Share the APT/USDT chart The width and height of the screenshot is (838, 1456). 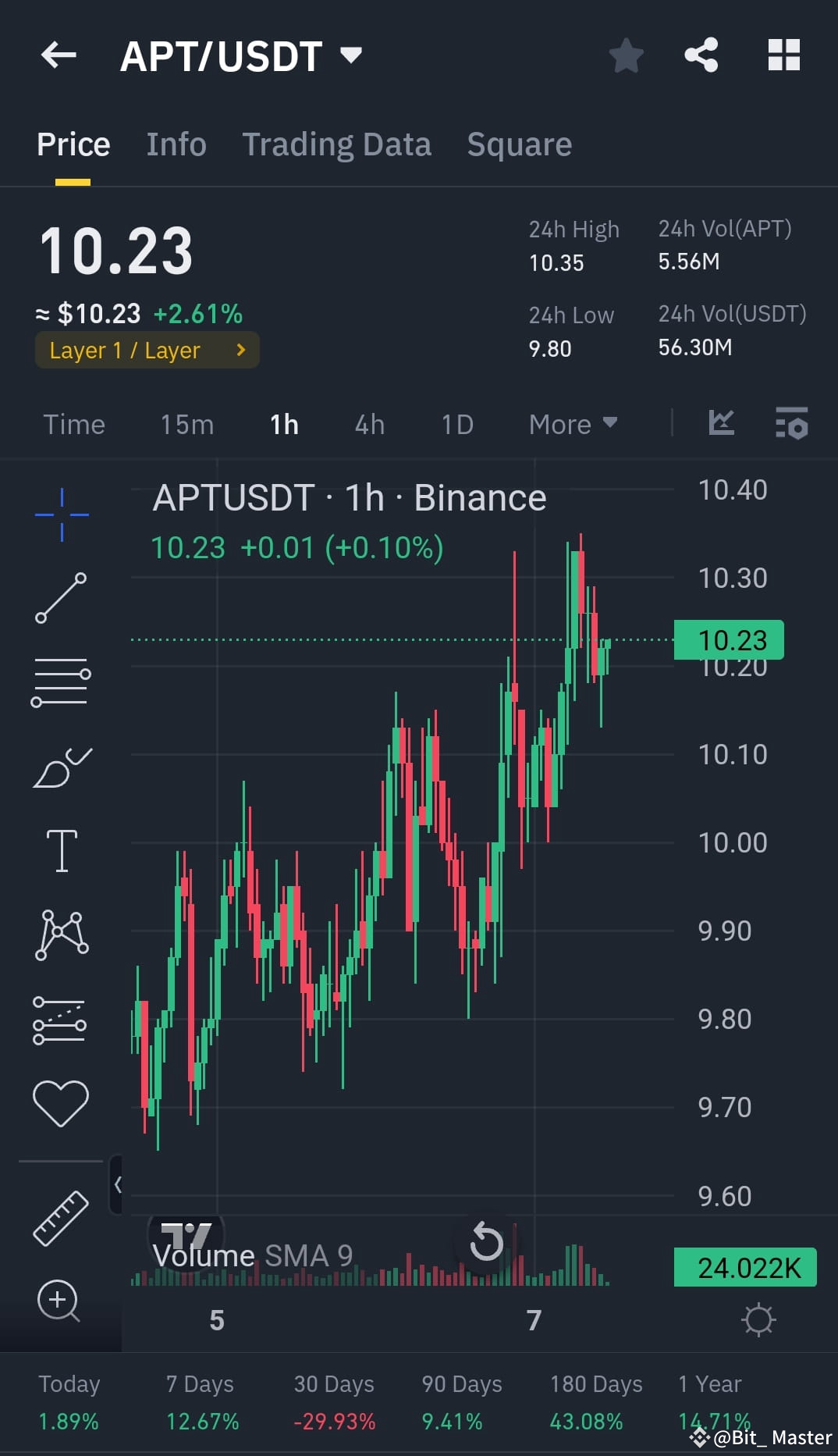pos(701,55)
